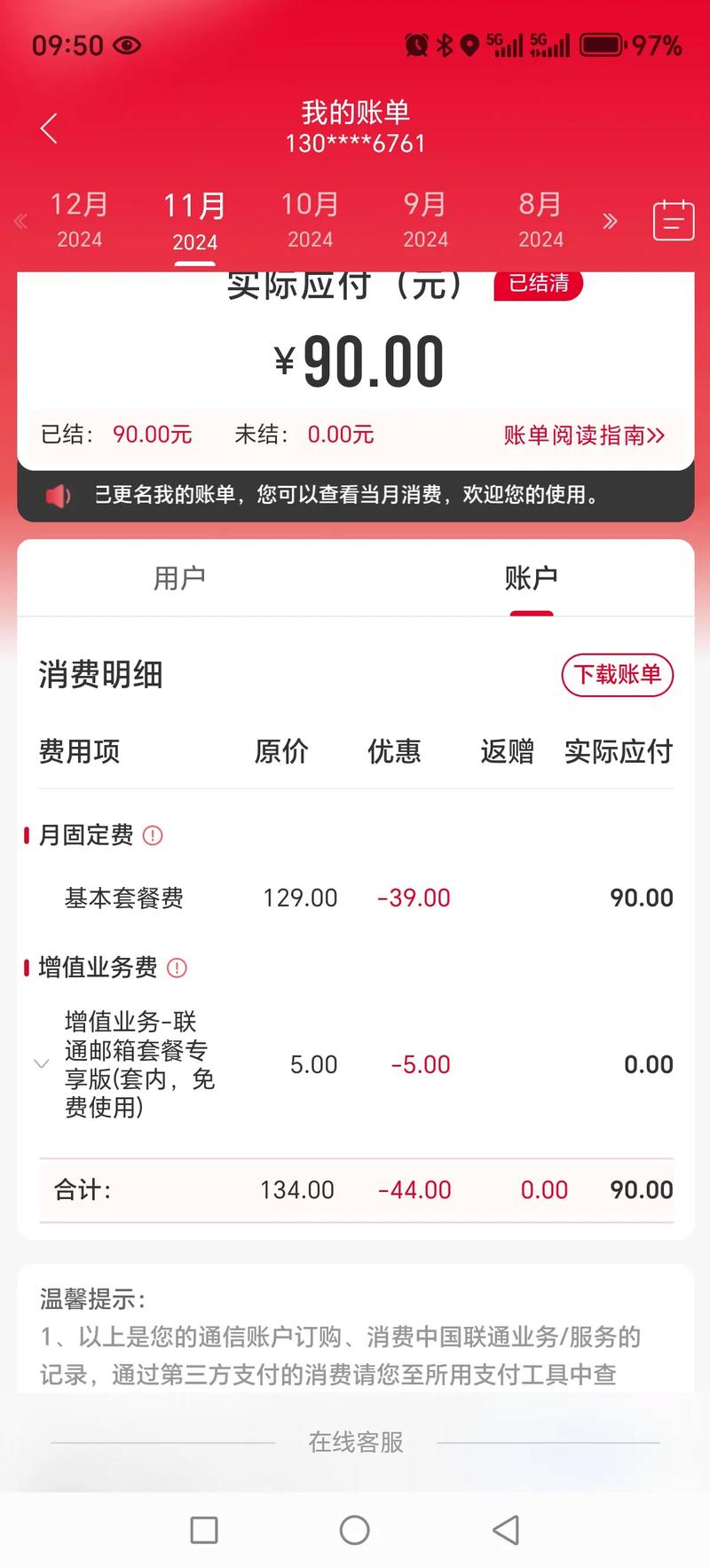This screenshot has height=1568, width=710.
Task: Switch to the 账户 tab
Action: 531,578
